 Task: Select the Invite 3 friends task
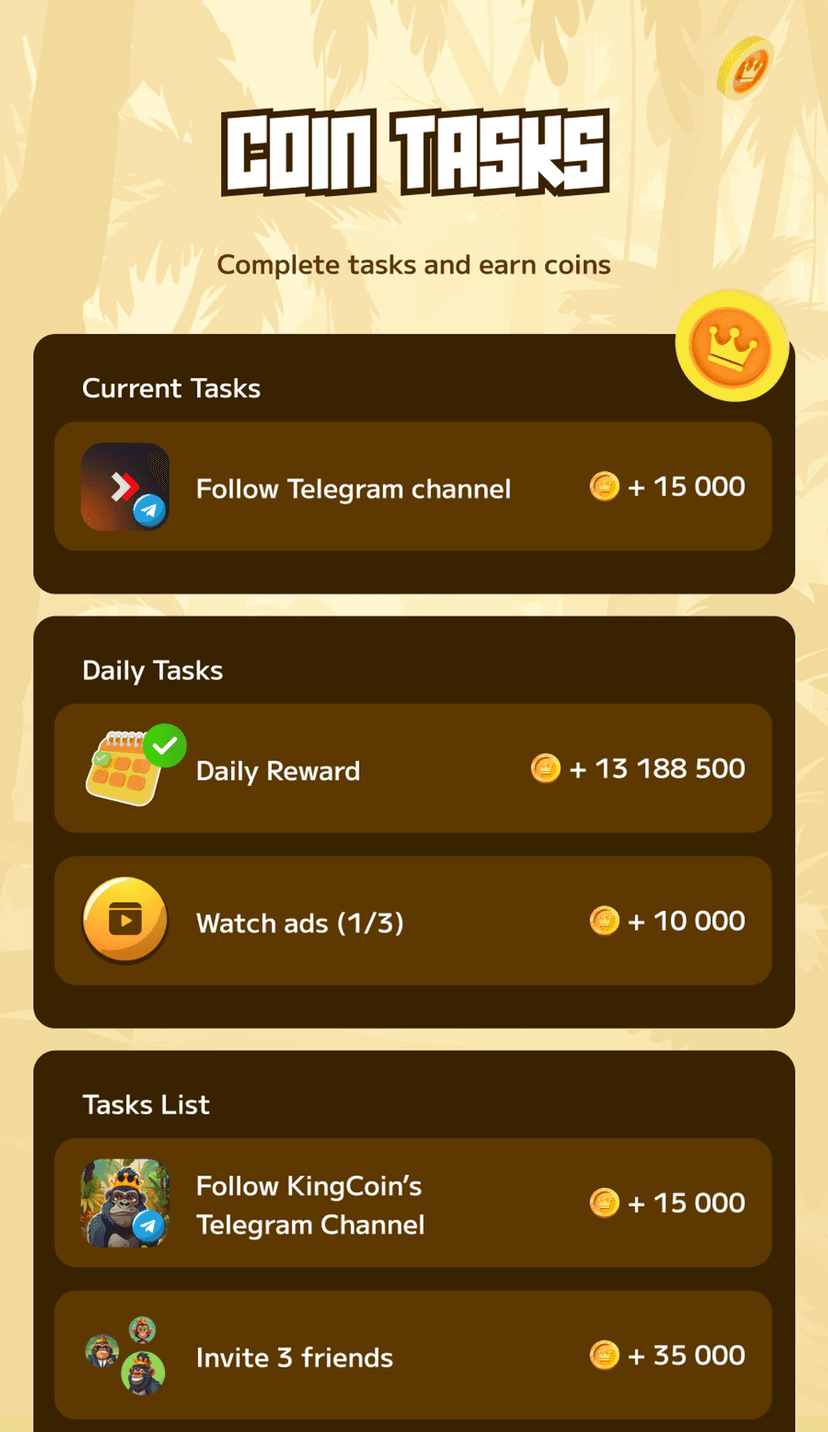tap(412, 1356)
